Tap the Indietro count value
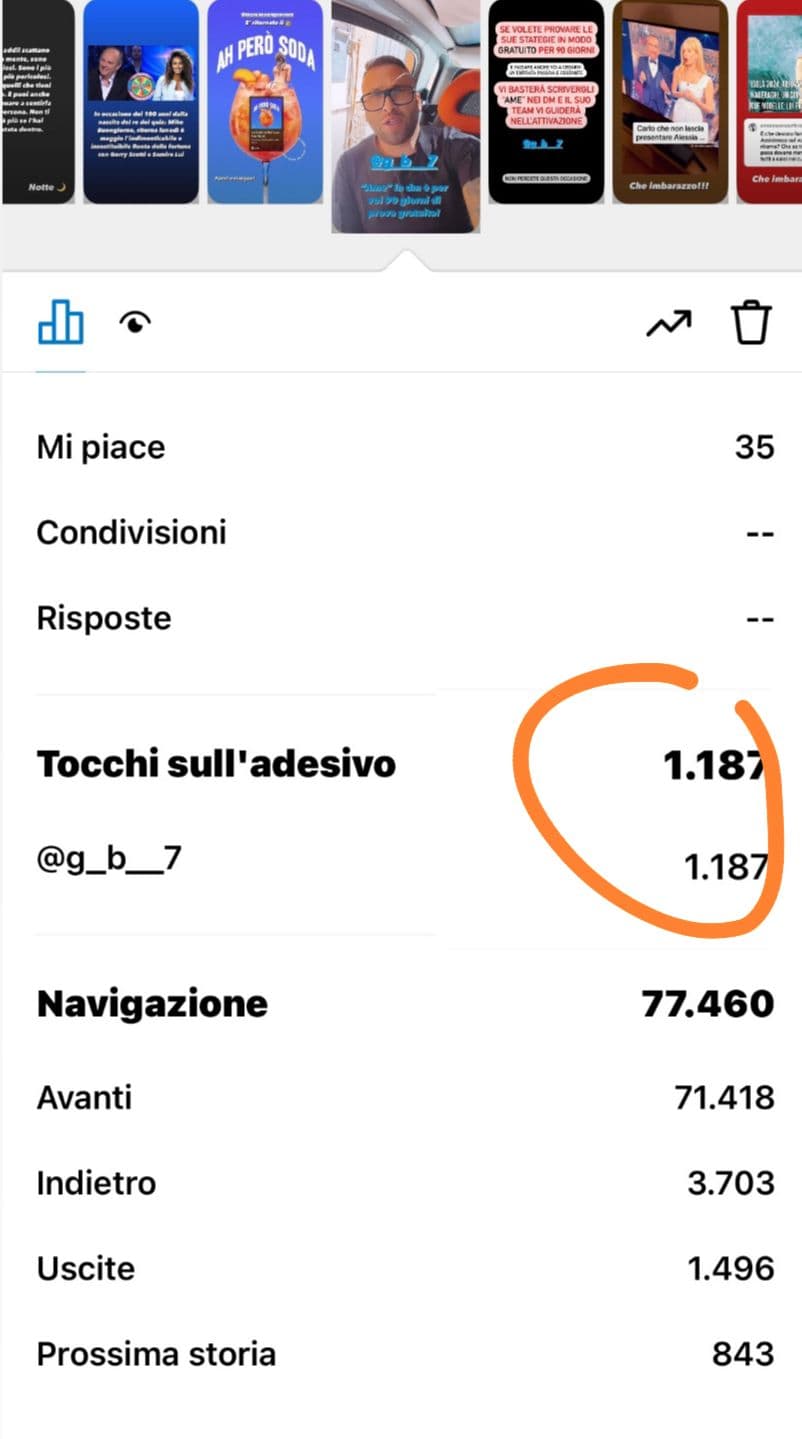 (731, 1182)
